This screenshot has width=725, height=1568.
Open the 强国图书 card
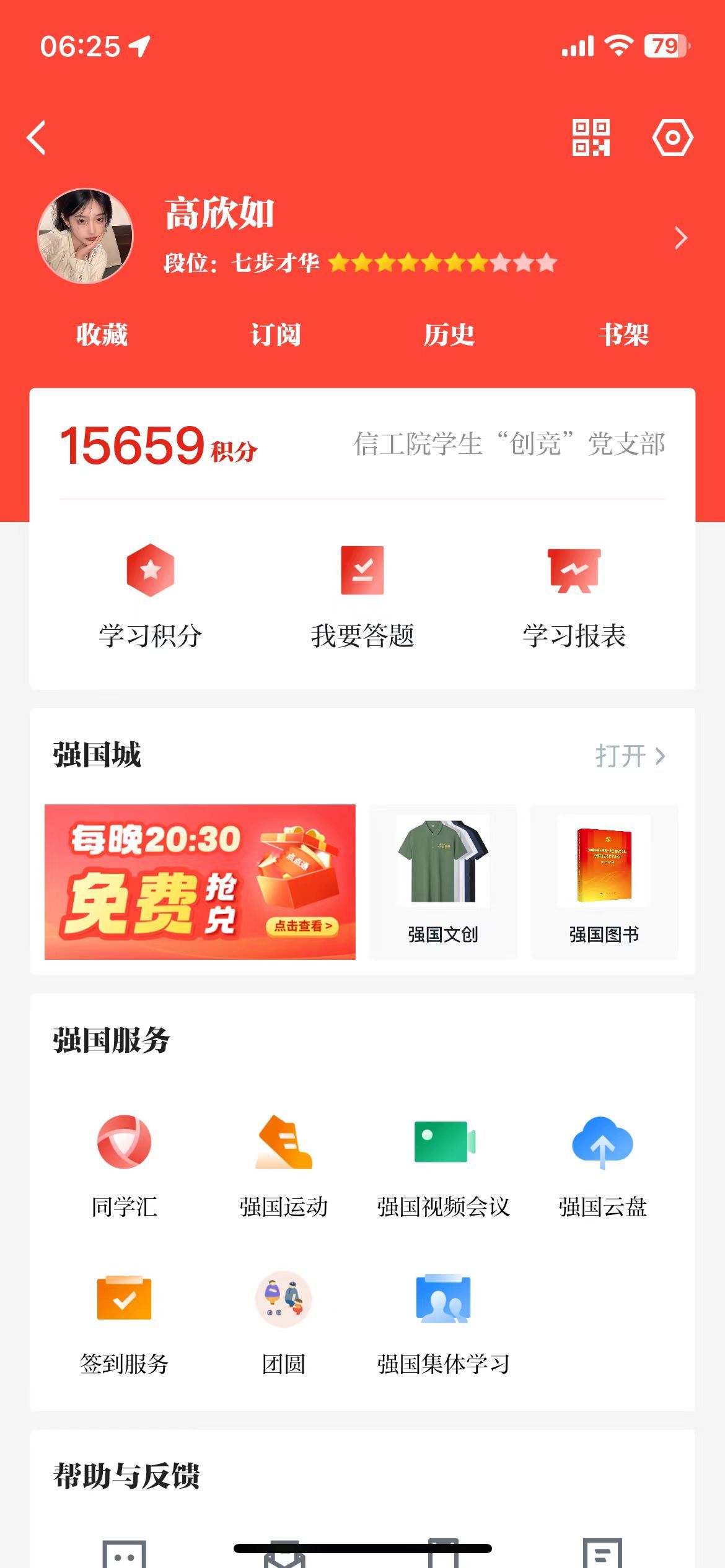pos(604,882)
